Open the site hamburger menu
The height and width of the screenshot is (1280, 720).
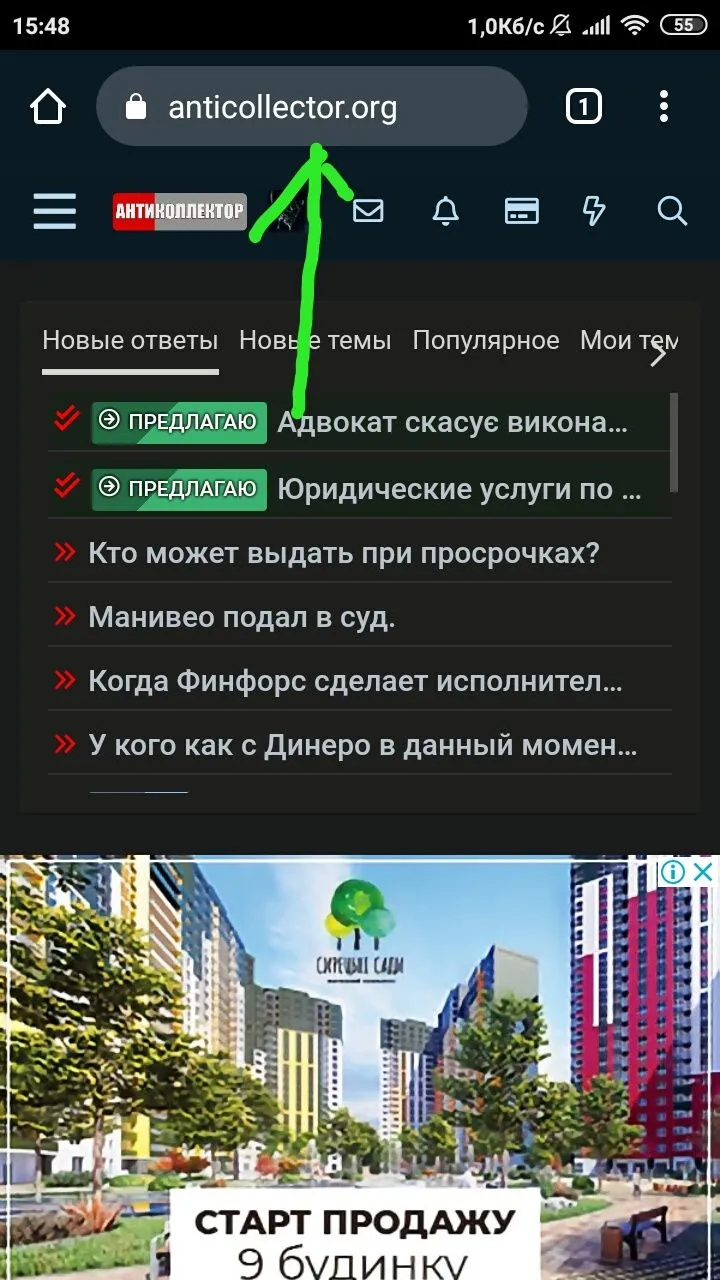[54, 211]
